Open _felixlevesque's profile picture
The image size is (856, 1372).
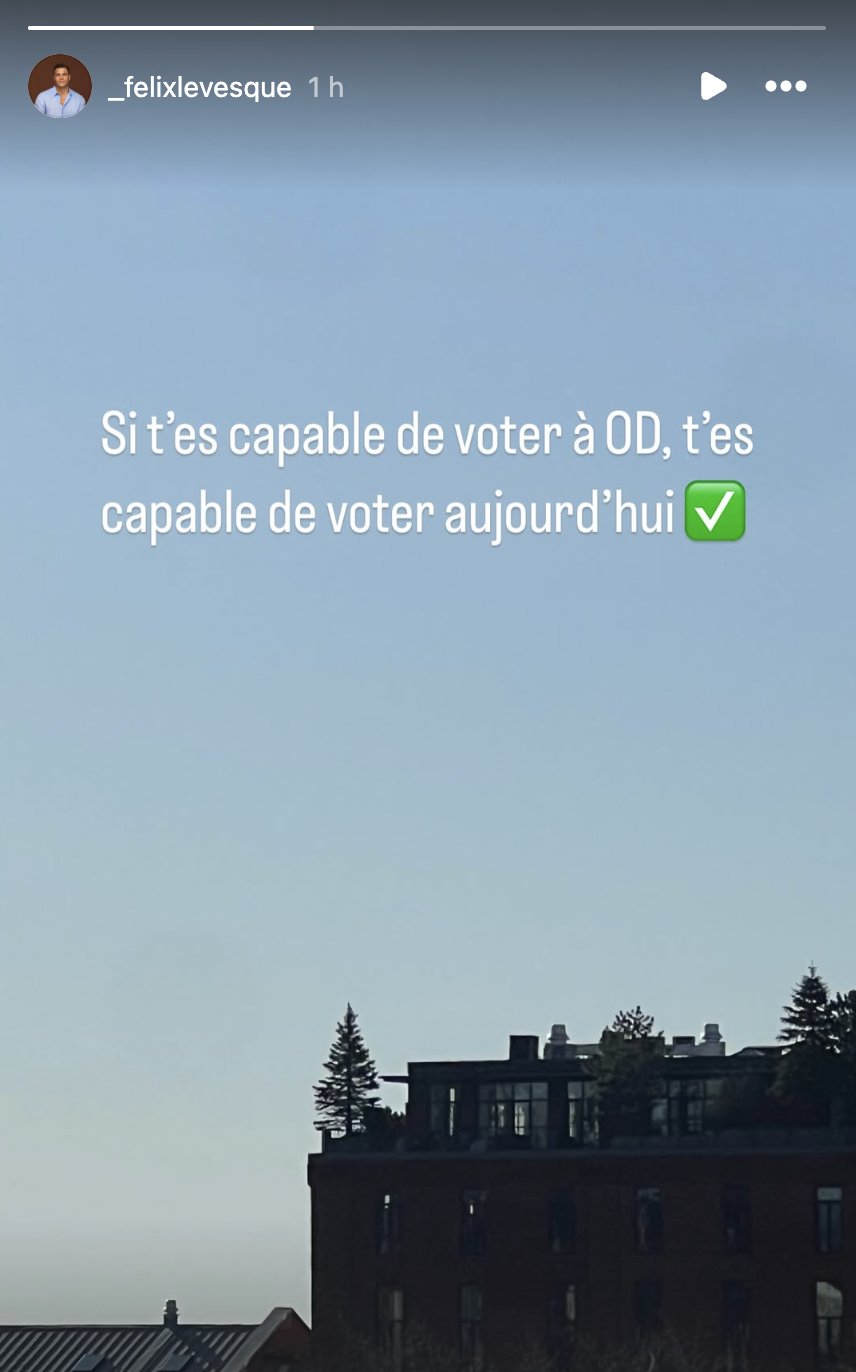click(x=60, y=87)
